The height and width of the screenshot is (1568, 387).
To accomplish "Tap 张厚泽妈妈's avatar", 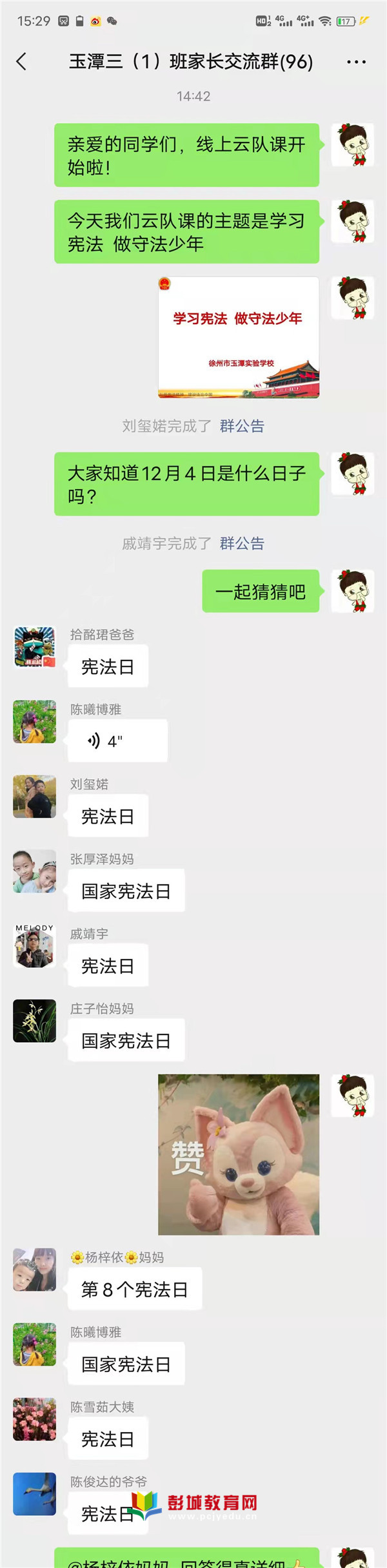I will click(34, 871).
